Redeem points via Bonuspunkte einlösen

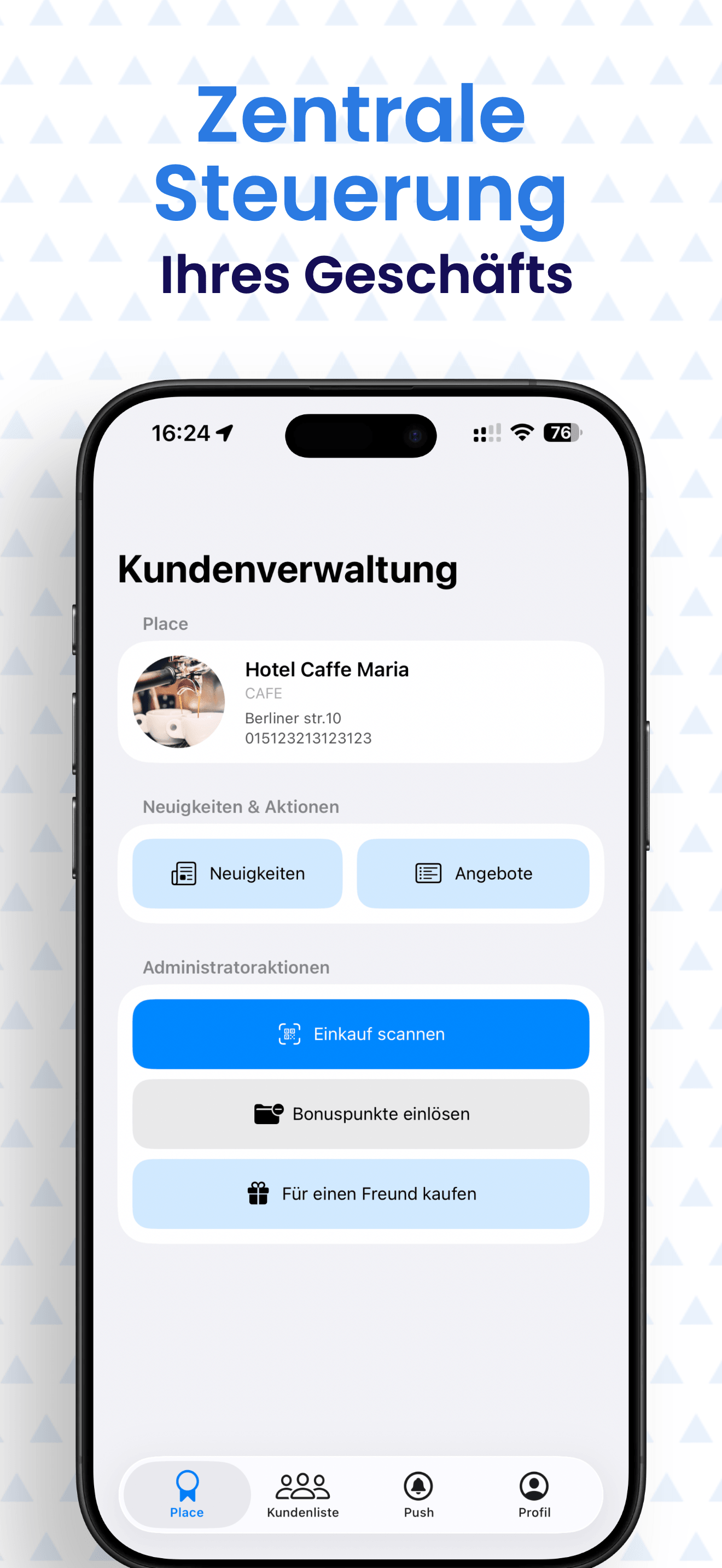(x=360, y=1113)
